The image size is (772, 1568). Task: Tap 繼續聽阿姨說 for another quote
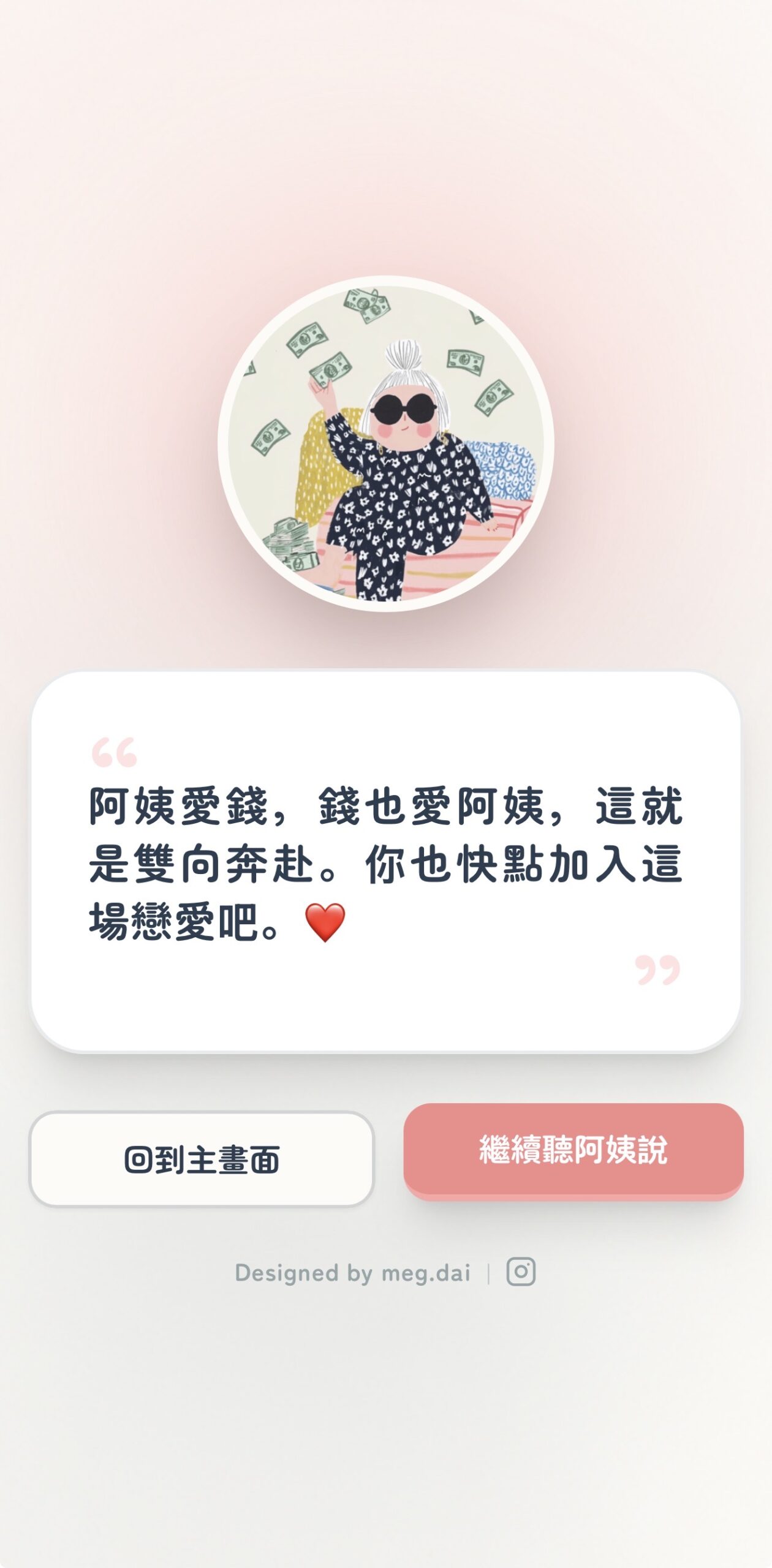pyautogui.click(x=573, y=1149)
